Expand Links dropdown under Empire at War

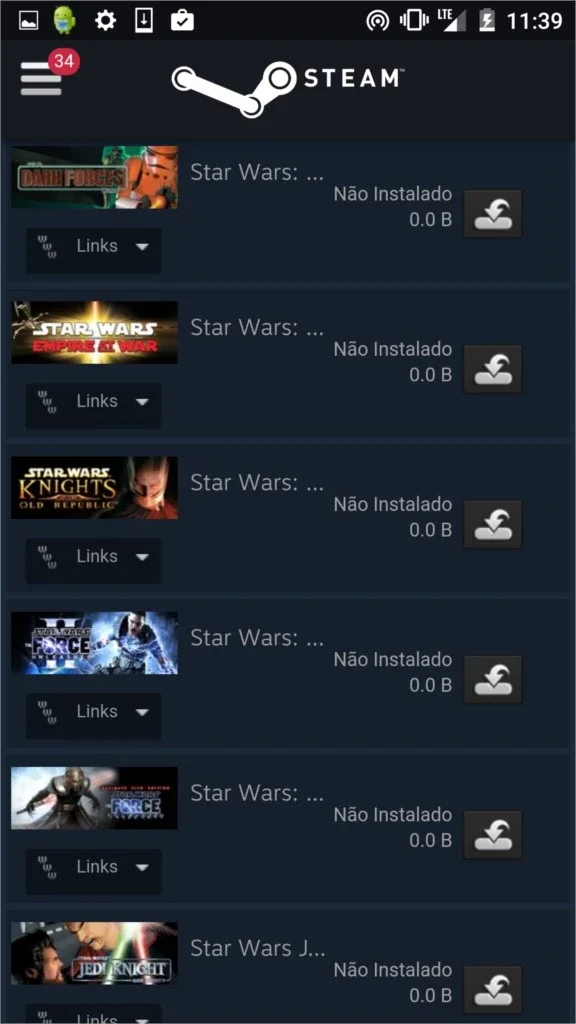click(93, 402)
